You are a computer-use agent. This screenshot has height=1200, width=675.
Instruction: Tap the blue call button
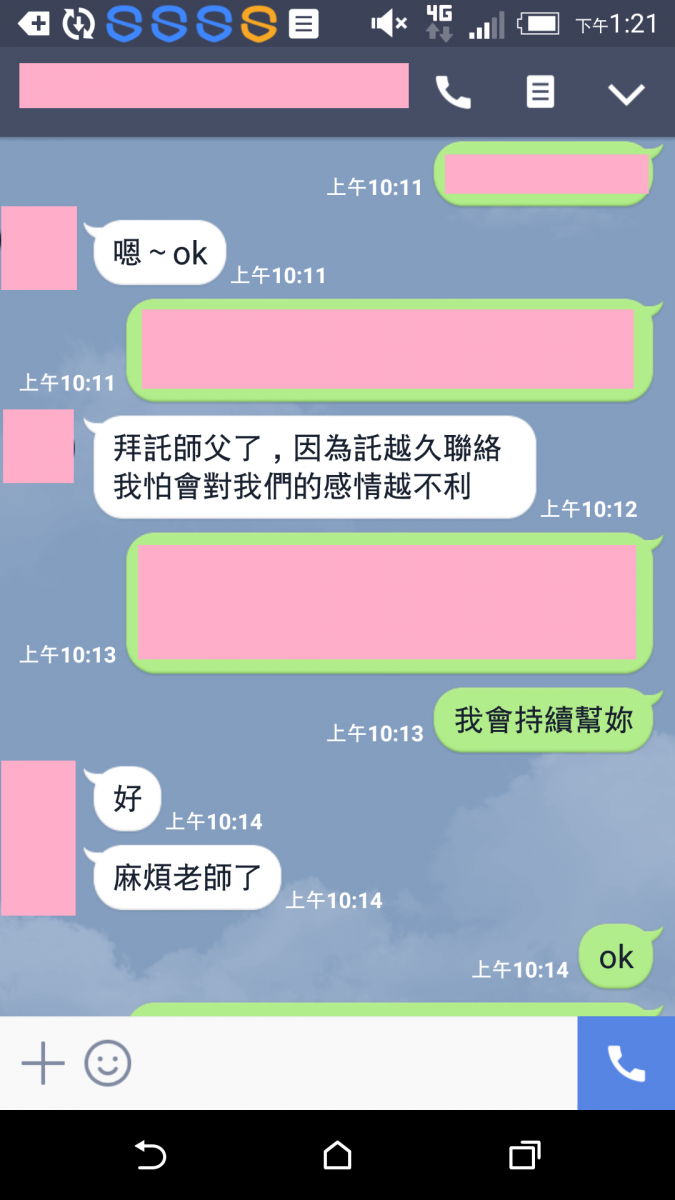click(626, 1063)
